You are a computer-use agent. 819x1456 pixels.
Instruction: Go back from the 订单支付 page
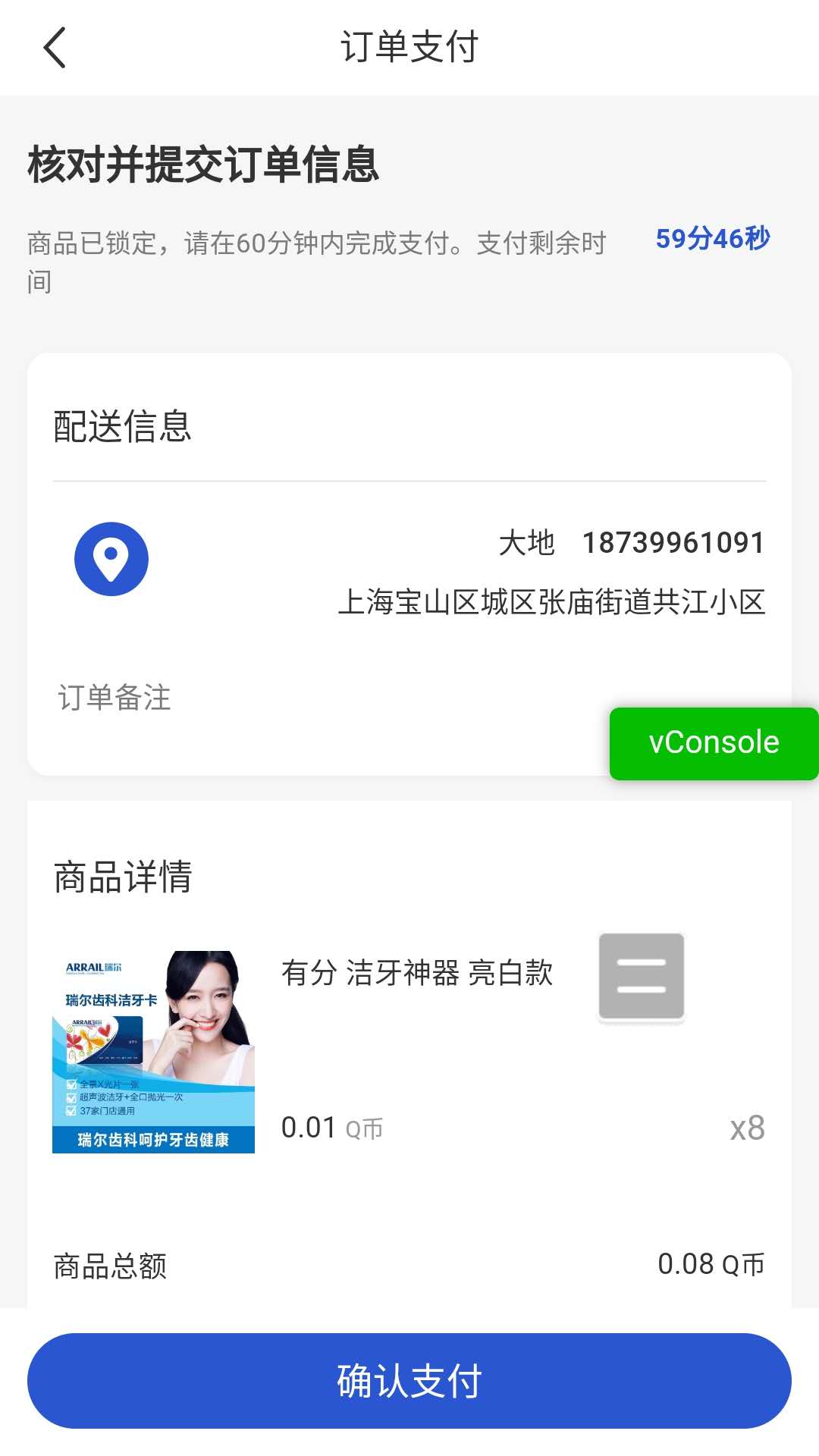(x=55, y=48)
